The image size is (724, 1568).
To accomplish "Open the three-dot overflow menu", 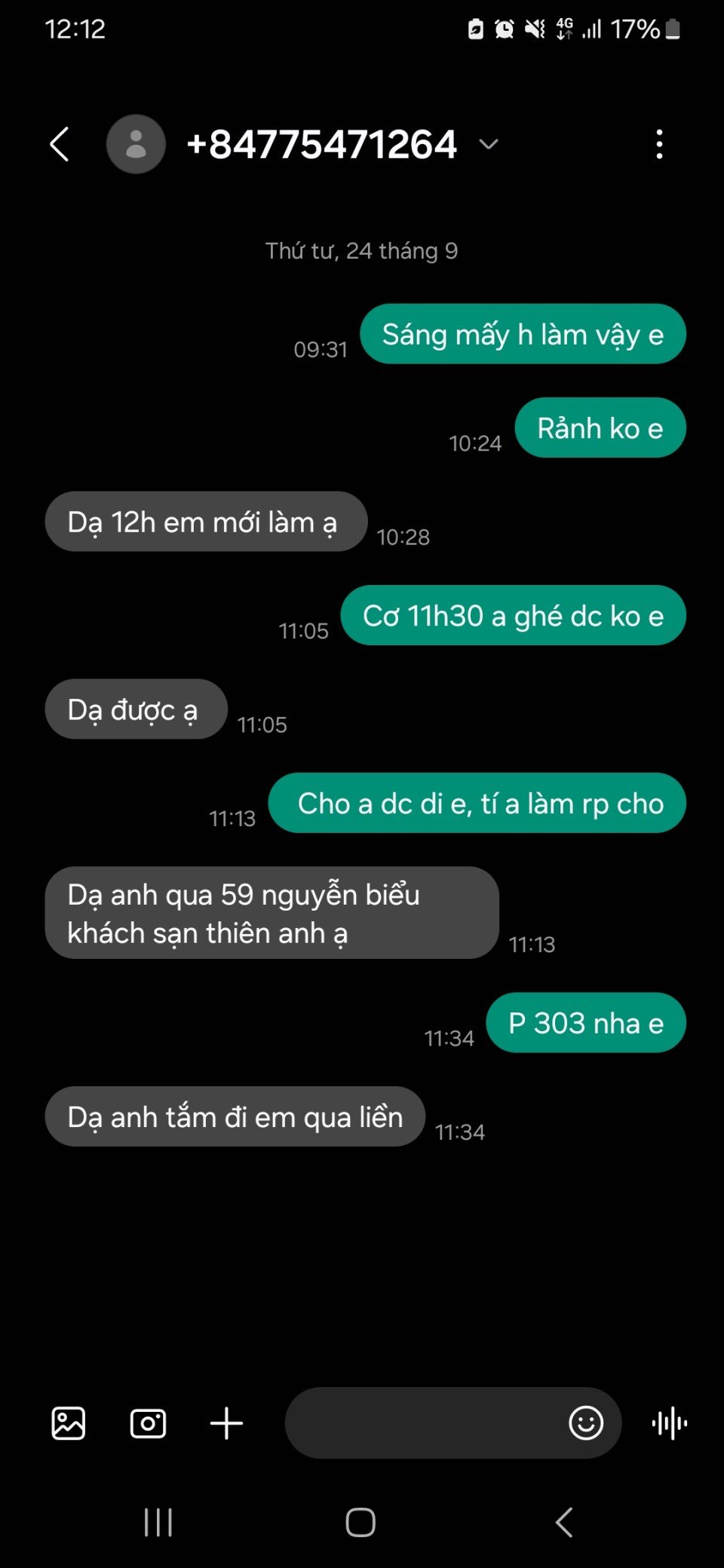I will pos(659,144).
